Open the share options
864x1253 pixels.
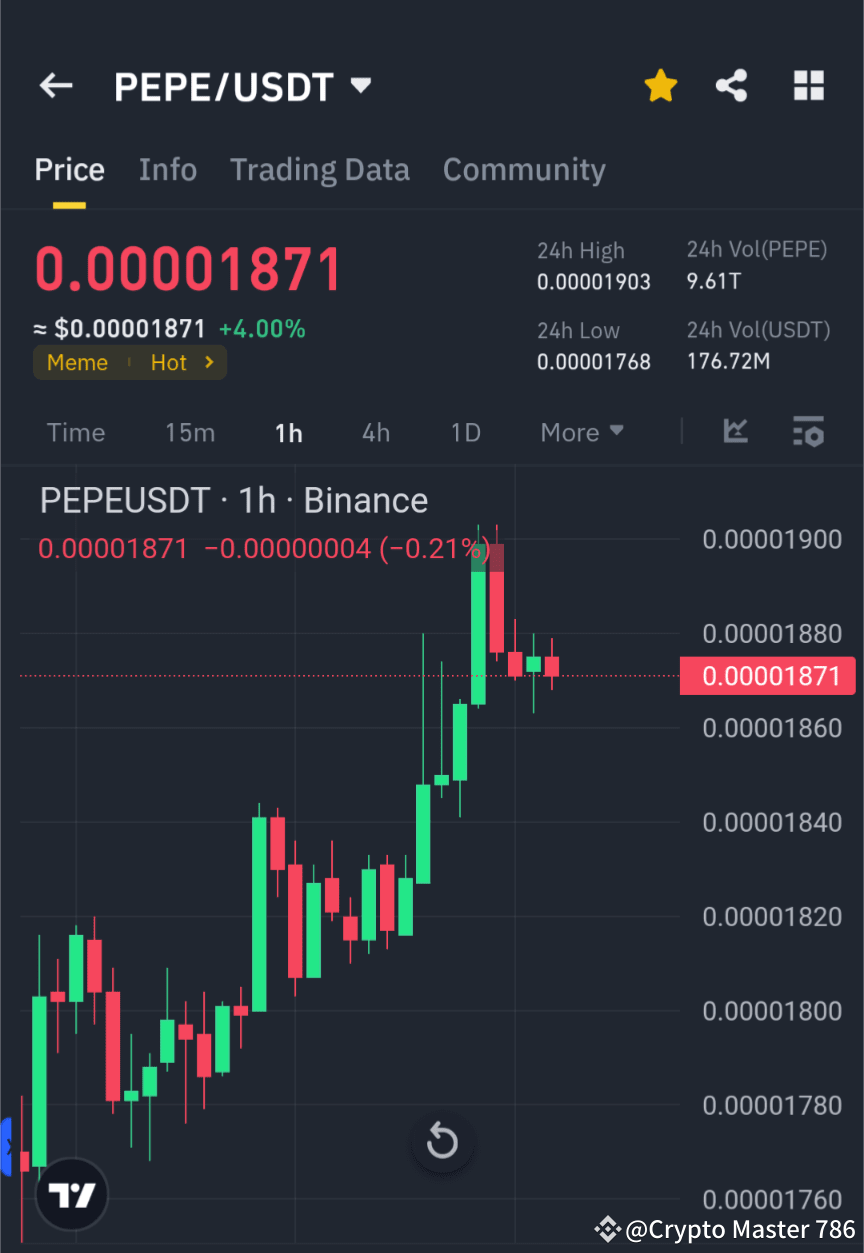[732, 85]
